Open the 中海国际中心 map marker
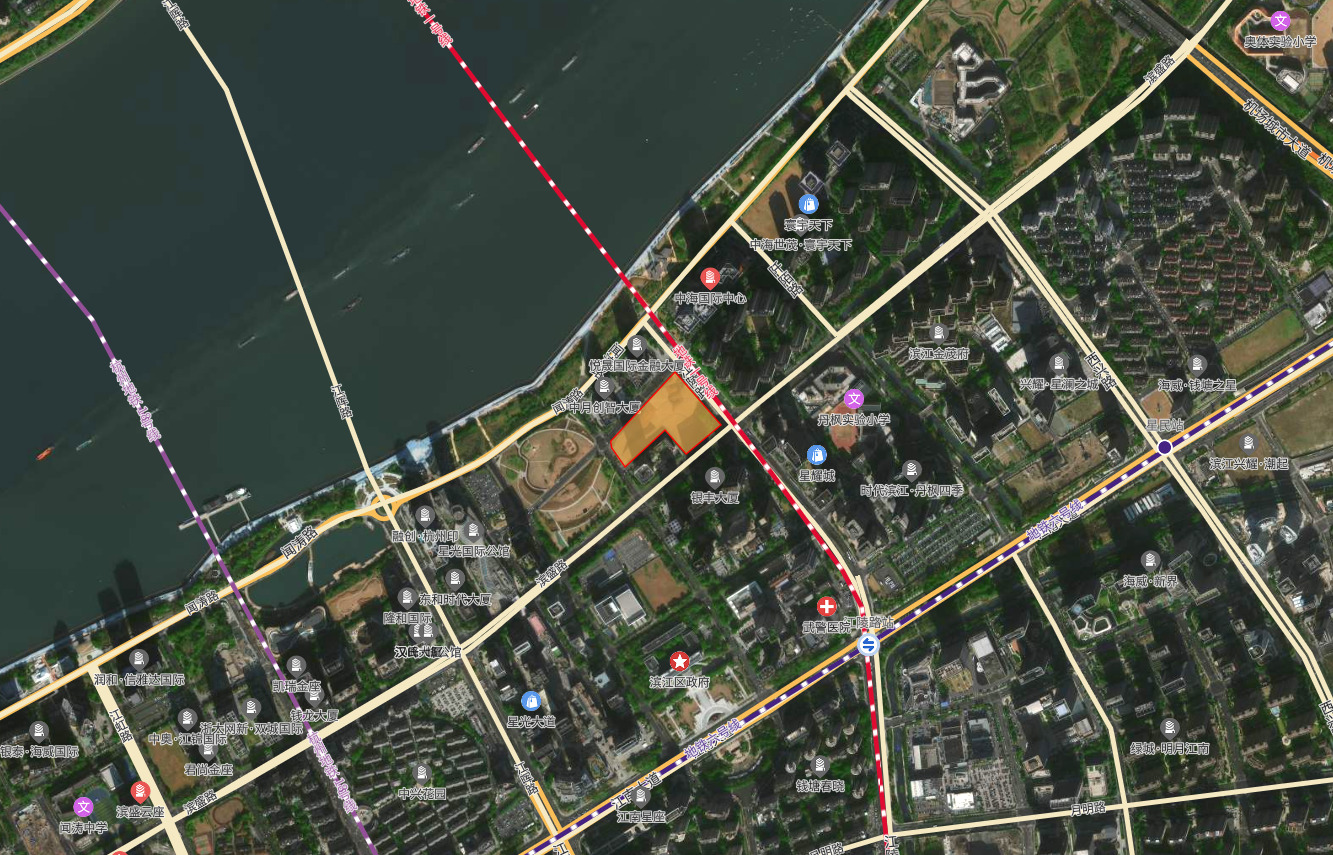Image resolution: width=1333 pixels, height=855 pixels. [x=710, y=276]
